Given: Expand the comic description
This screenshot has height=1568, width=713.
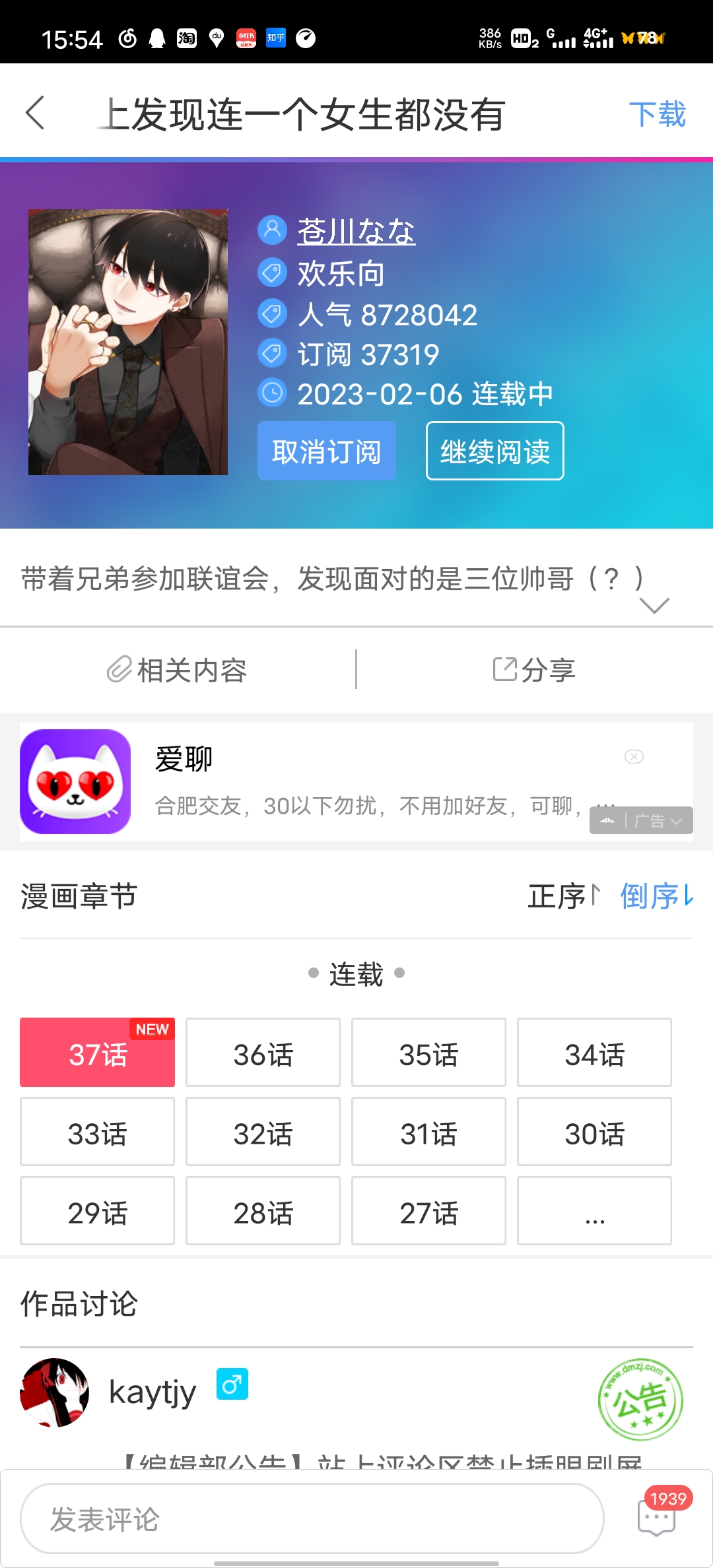Looking at the screenshot, I should (x=654, y=604).
